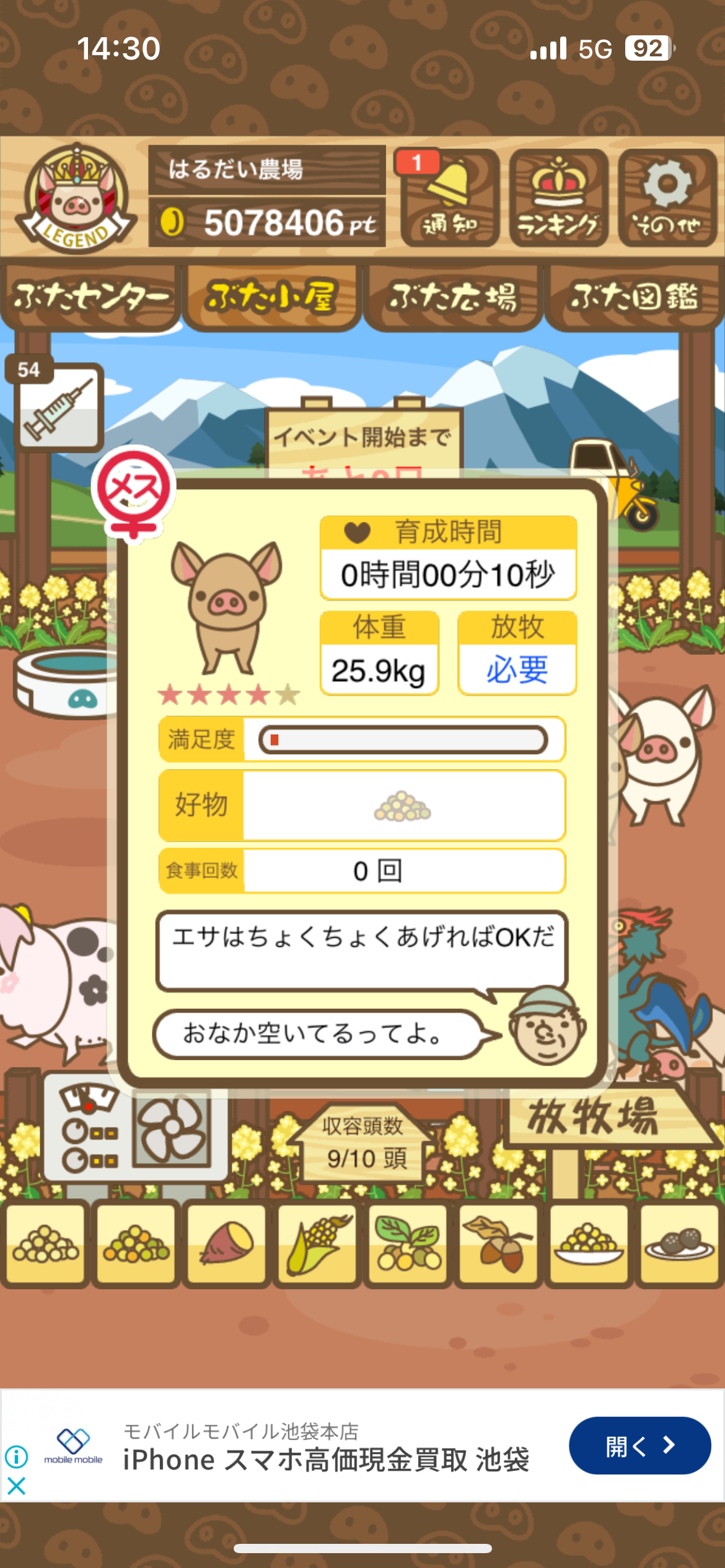
Task: Tap the 開く button on the ad
Action: coord(639,1446)
